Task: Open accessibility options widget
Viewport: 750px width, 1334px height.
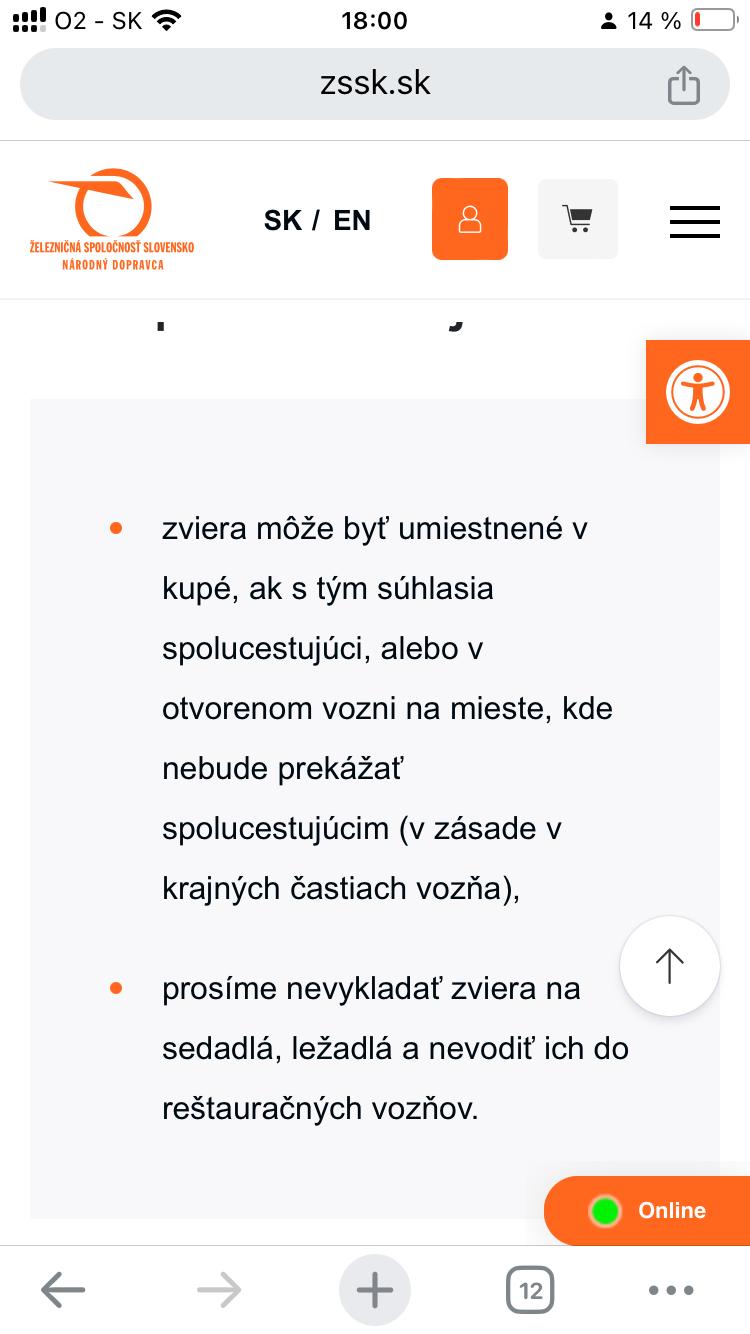Action: point(698,391)
